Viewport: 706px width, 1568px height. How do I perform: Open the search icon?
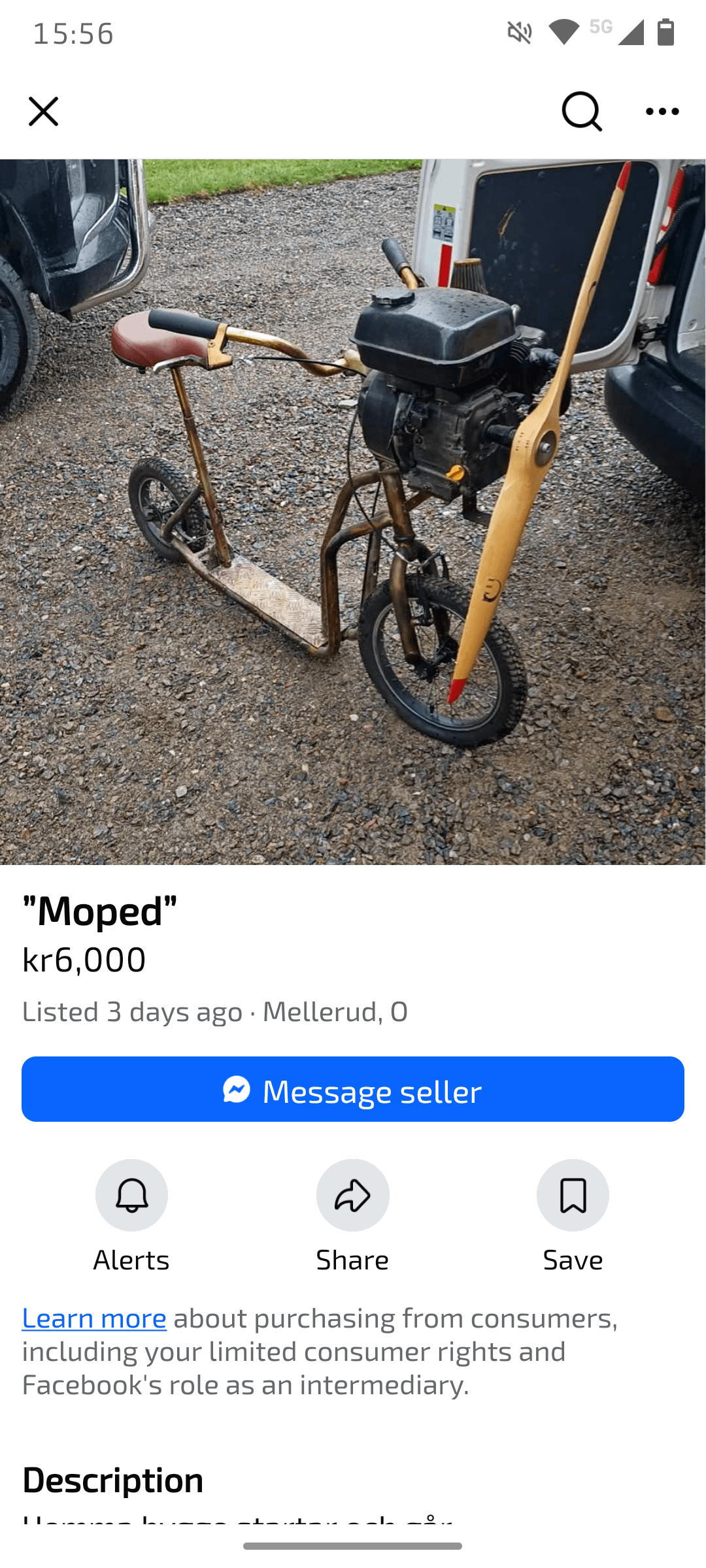[x=581, y=111]
